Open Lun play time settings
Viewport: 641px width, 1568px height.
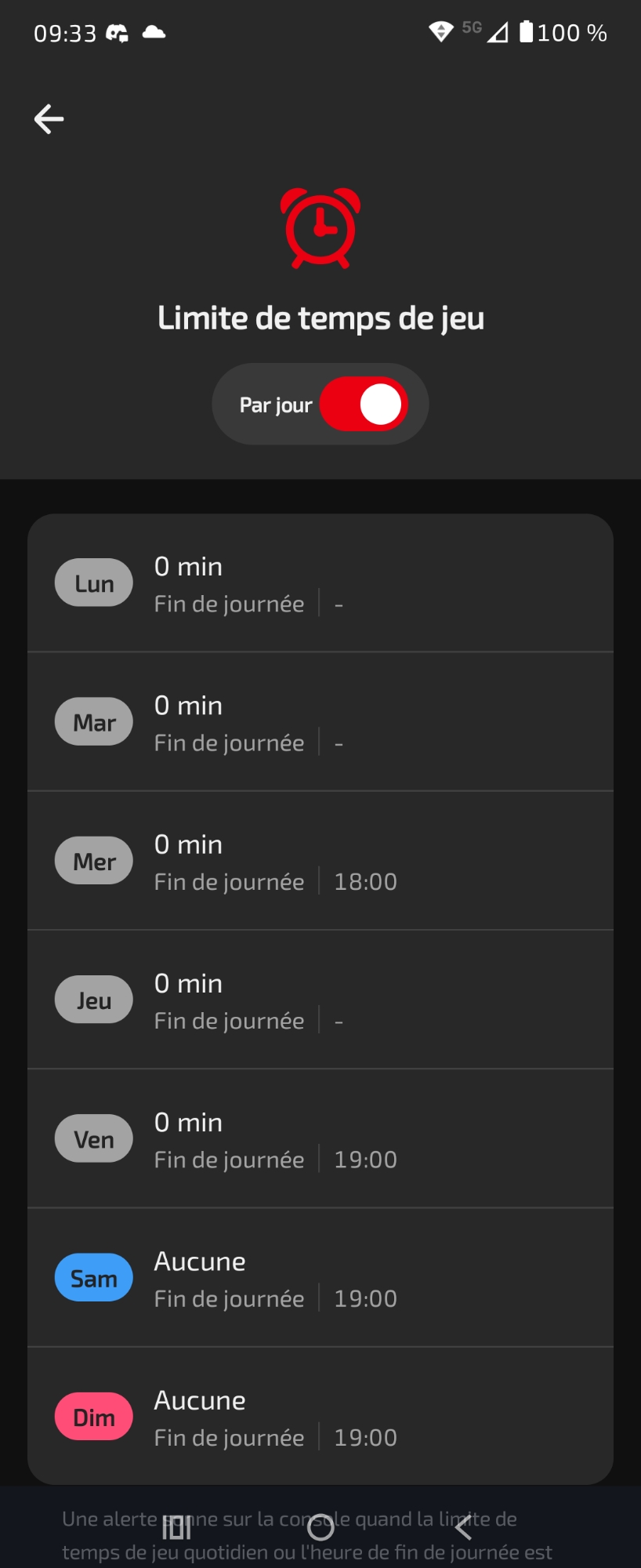(x=320, y=584)
